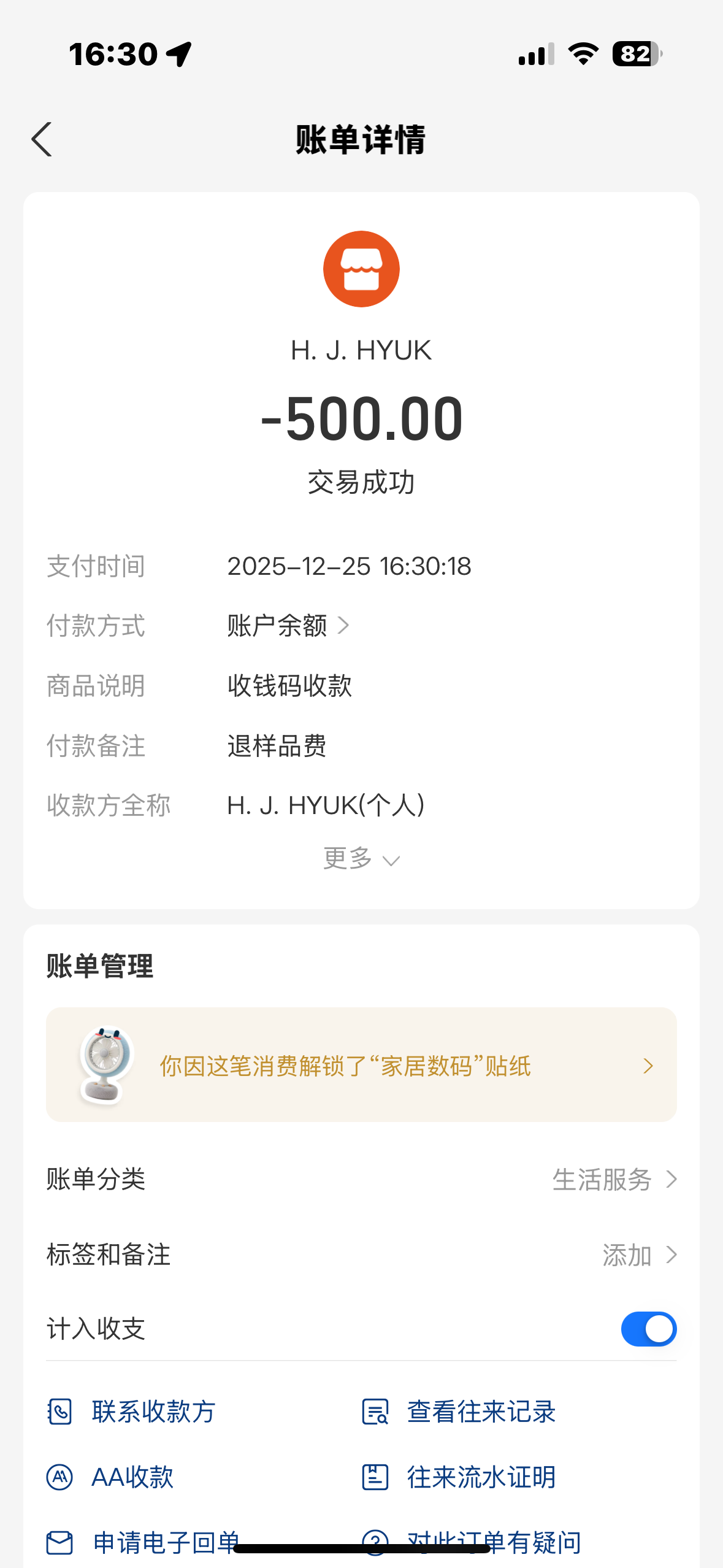Change 账单分类 from 生活服务

[x=613, y=1180]
